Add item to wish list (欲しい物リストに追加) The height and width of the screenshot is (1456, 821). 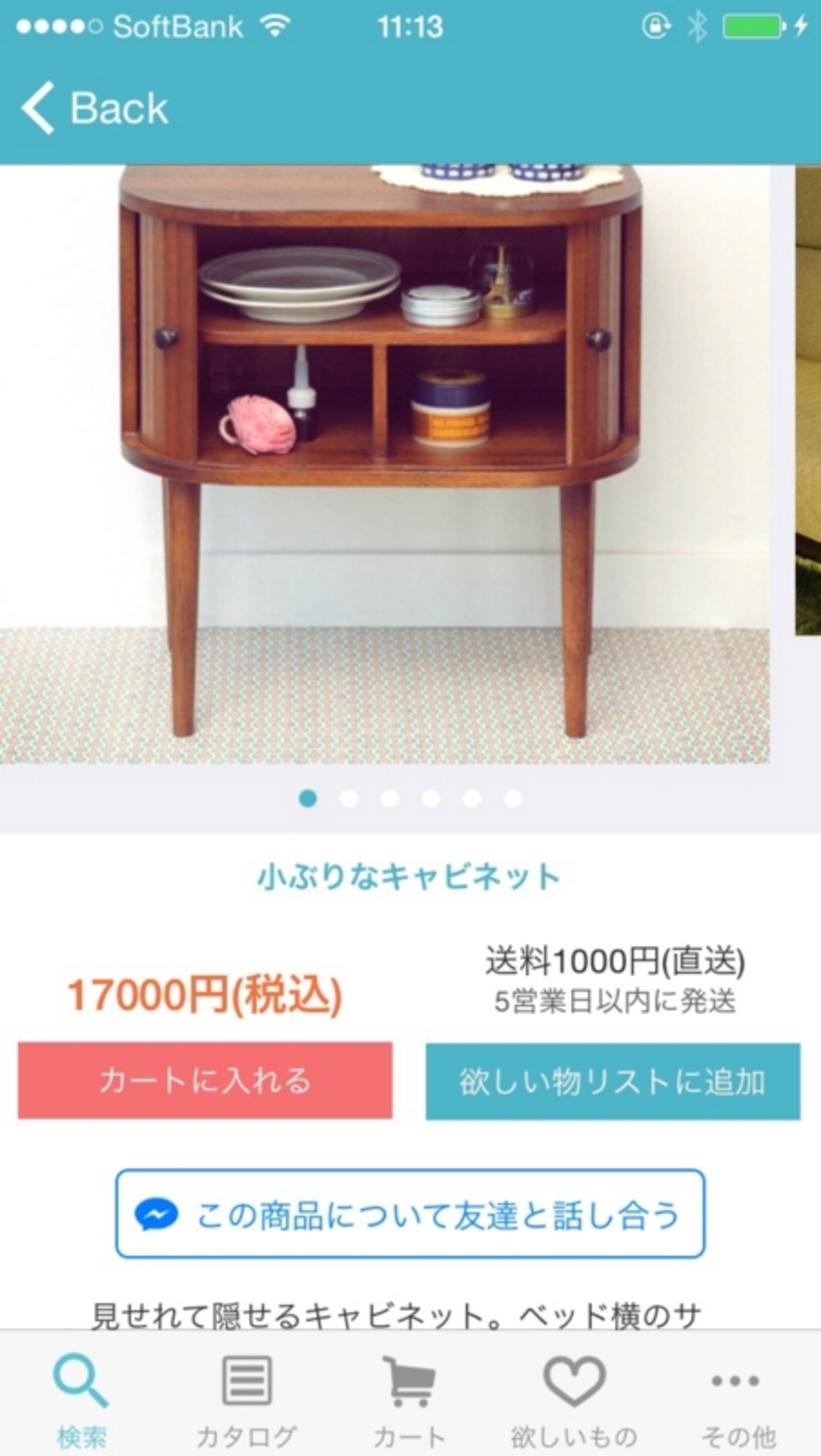[x=613, y=1082]
